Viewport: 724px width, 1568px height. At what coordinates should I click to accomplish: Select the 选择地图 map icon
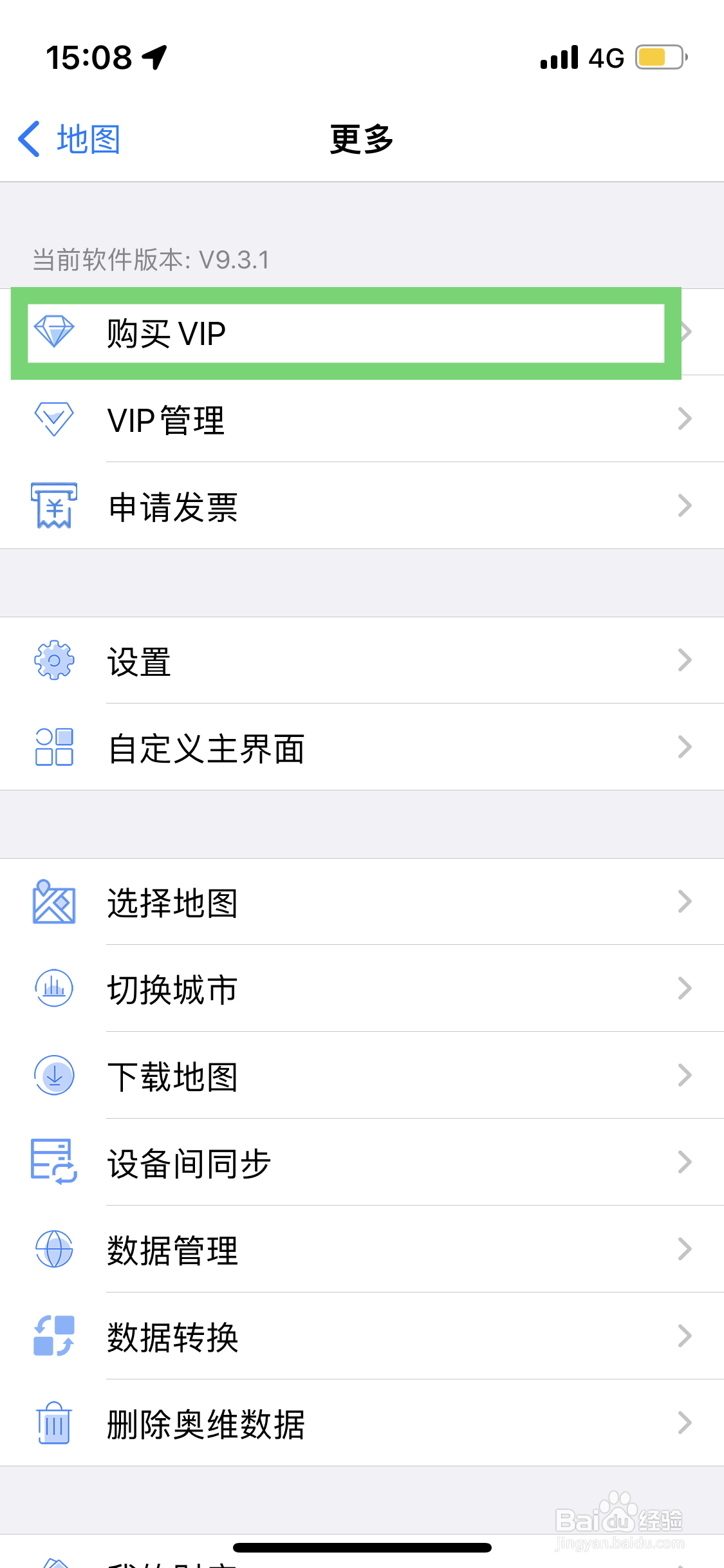coord(53,902)
